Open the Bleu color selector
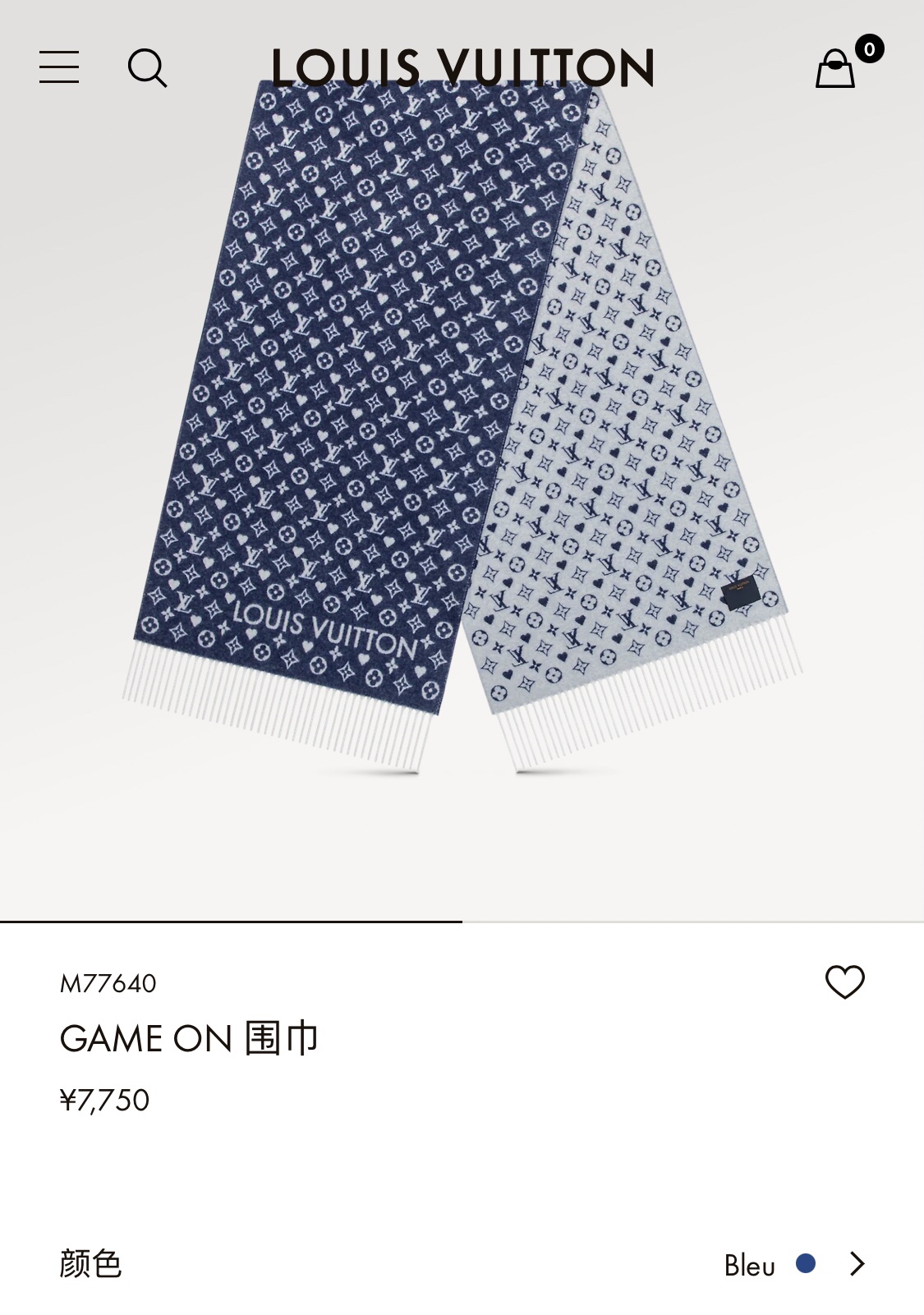This screenshot has width=924, height=1315. (462, 1264)
